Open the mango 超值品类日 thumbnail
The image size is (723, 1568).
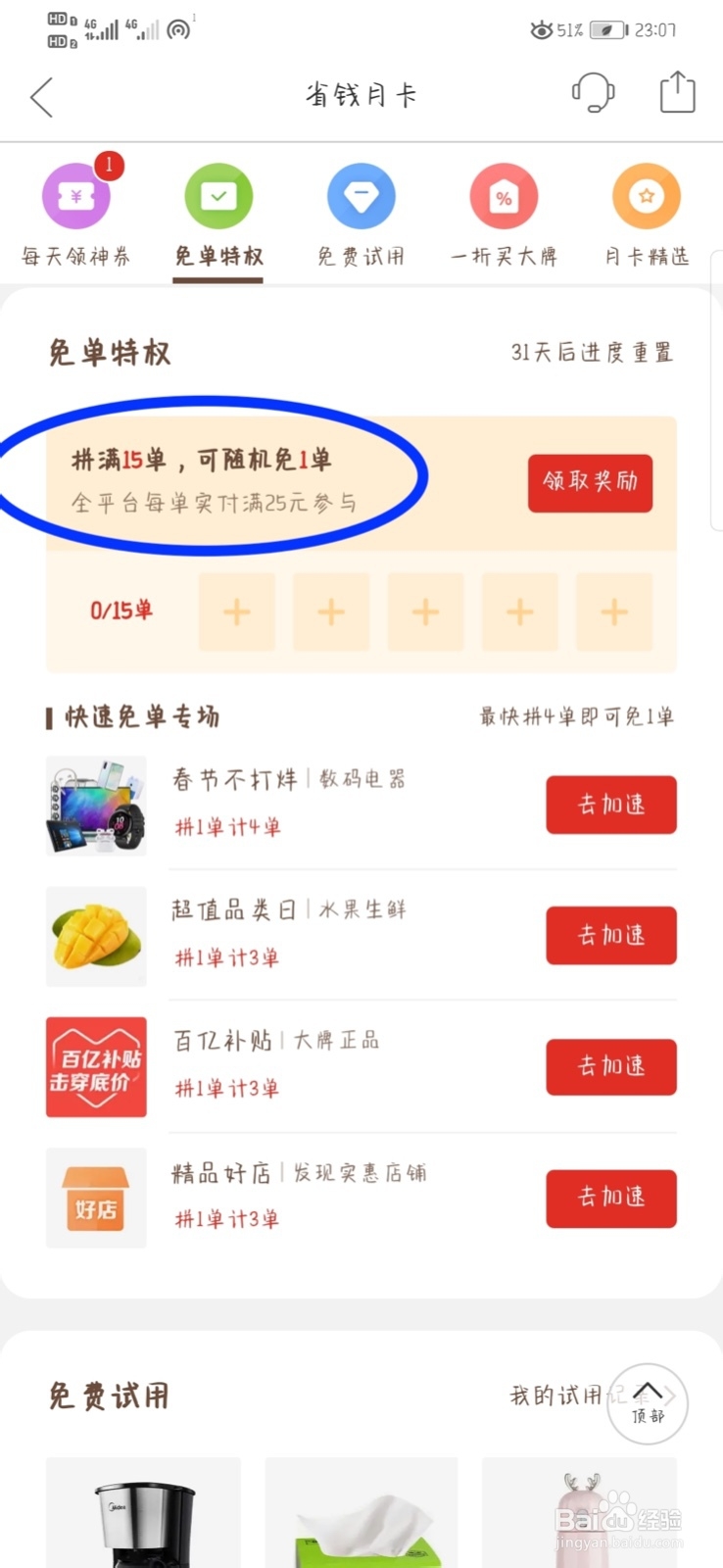click(x=95, y=936)
